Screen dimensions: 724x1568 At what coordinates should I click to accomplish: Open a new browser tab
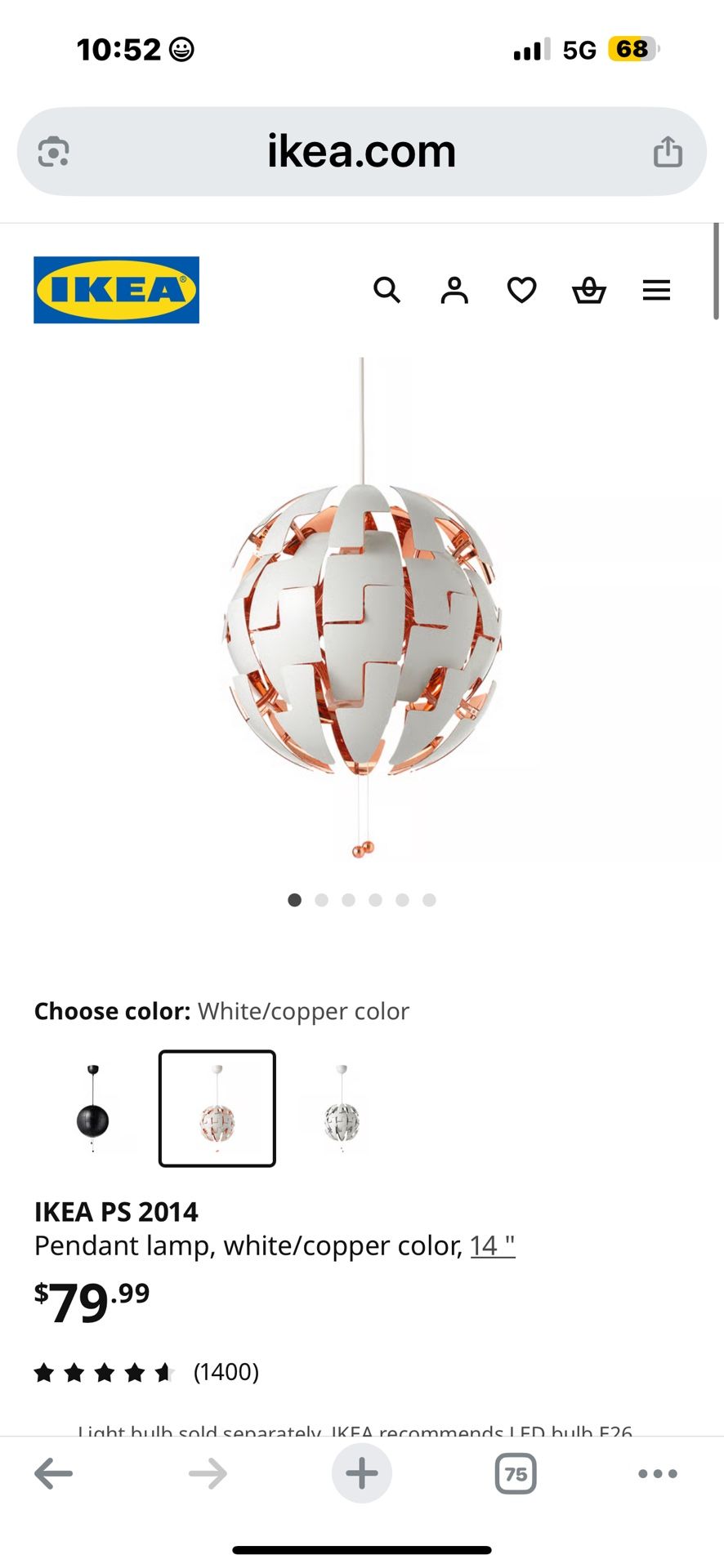click(x=361, y=1474)
